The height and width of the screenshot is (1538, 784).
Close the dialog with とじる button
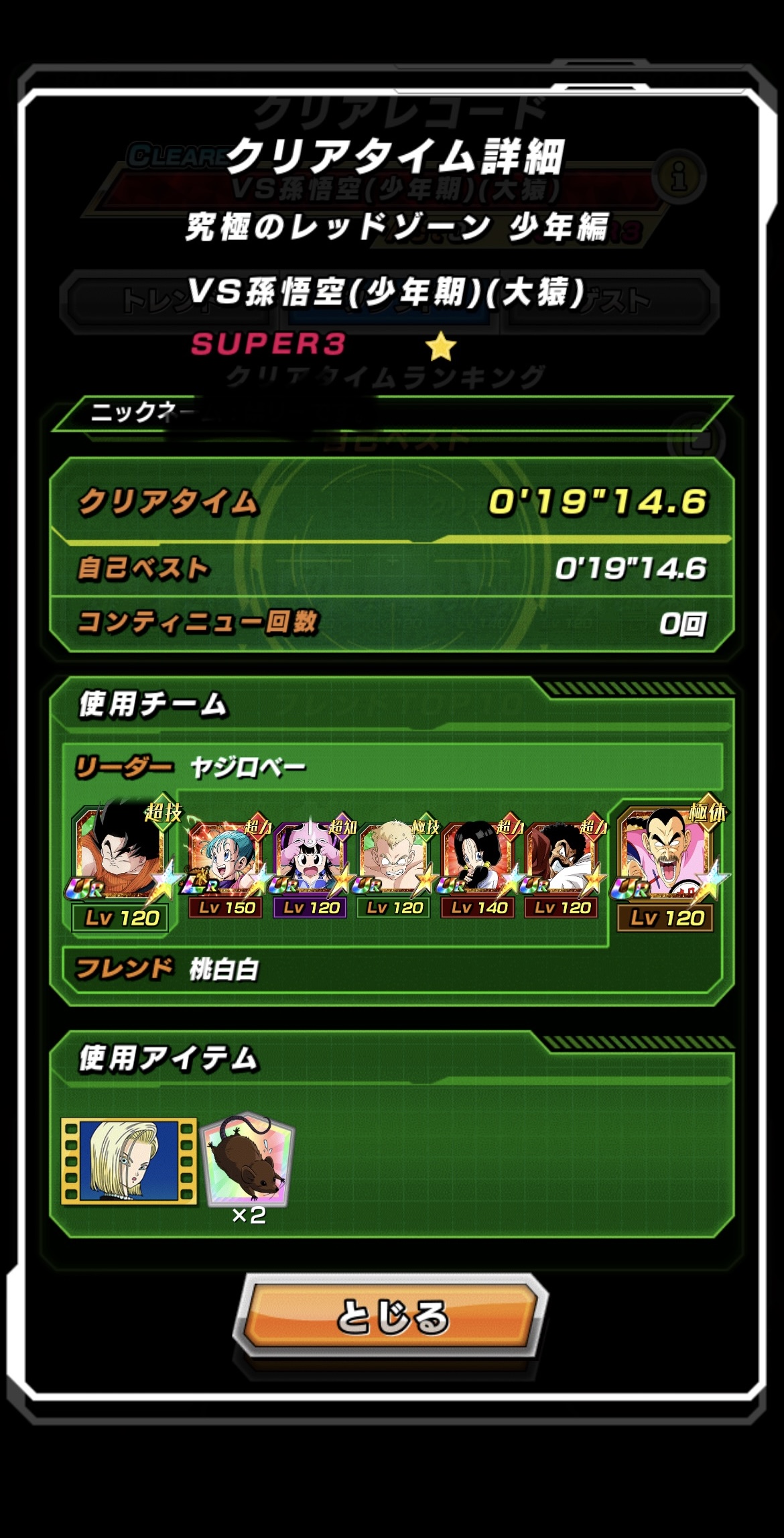(x=391, y=1315)
